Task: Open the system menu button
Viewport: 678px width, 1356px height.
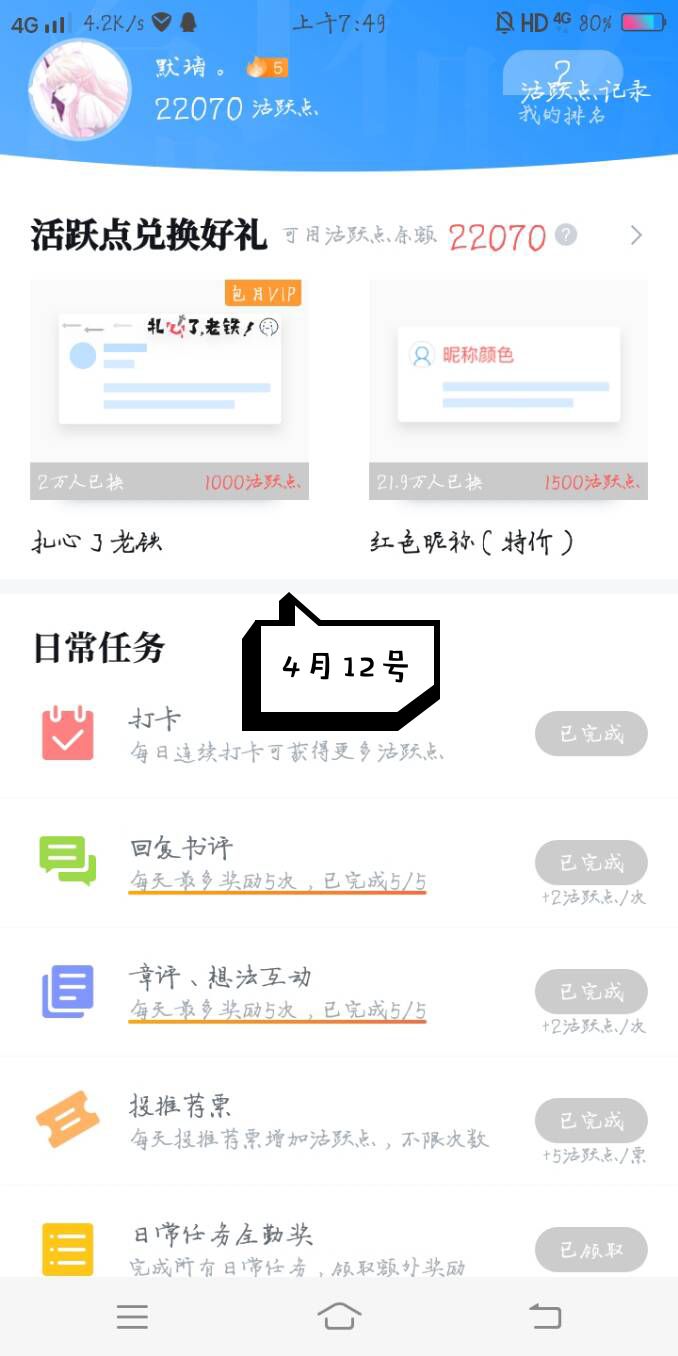Action: coord(132,1316)
